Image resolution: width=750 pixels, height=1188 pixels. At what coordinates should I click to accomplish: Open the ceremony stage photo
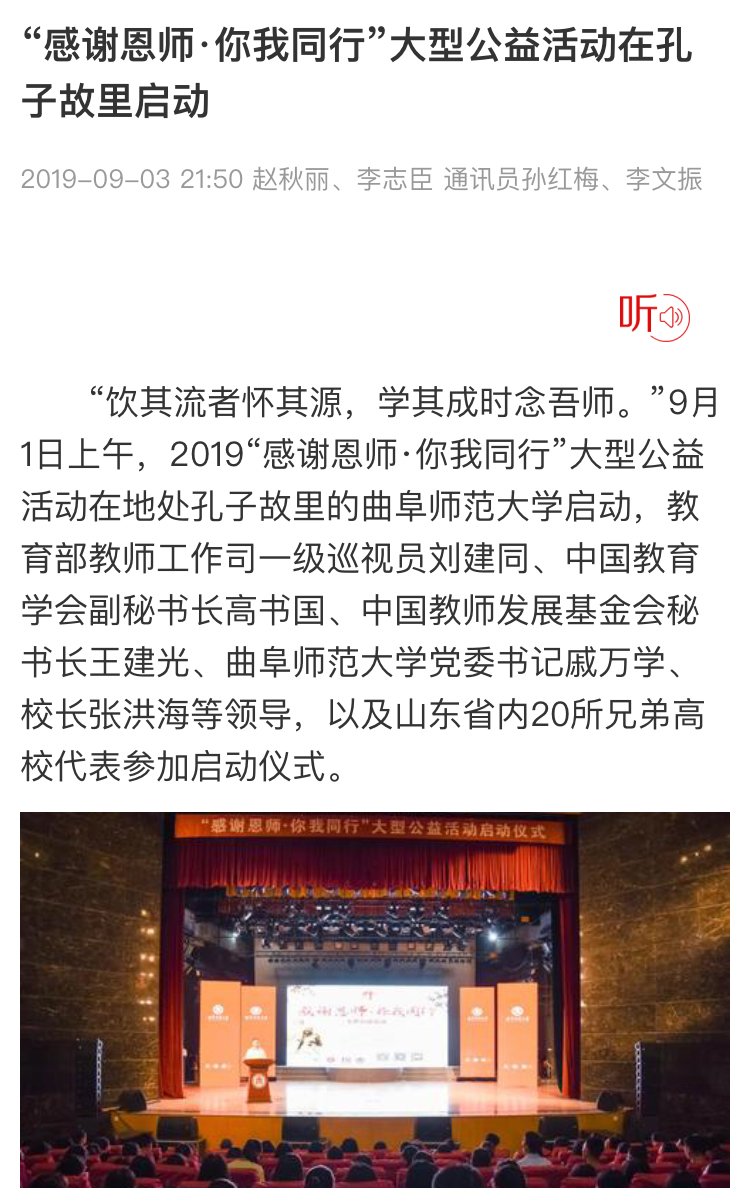click(x=375, y=998)
